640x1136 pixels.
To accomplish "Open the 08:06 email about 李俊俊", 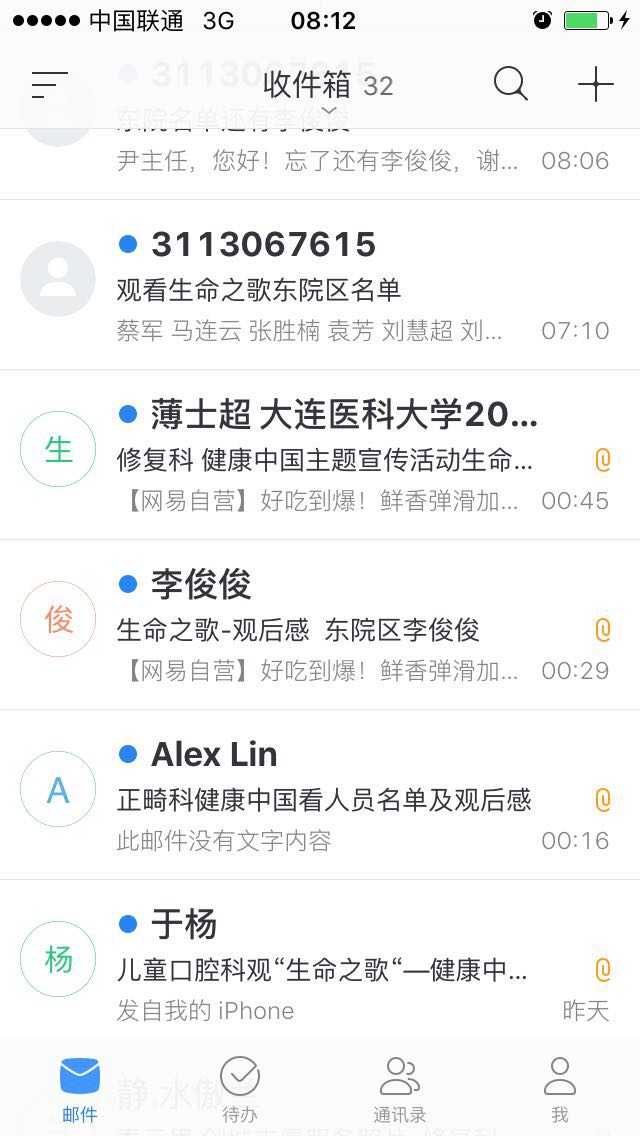I will tap(320, 163).
